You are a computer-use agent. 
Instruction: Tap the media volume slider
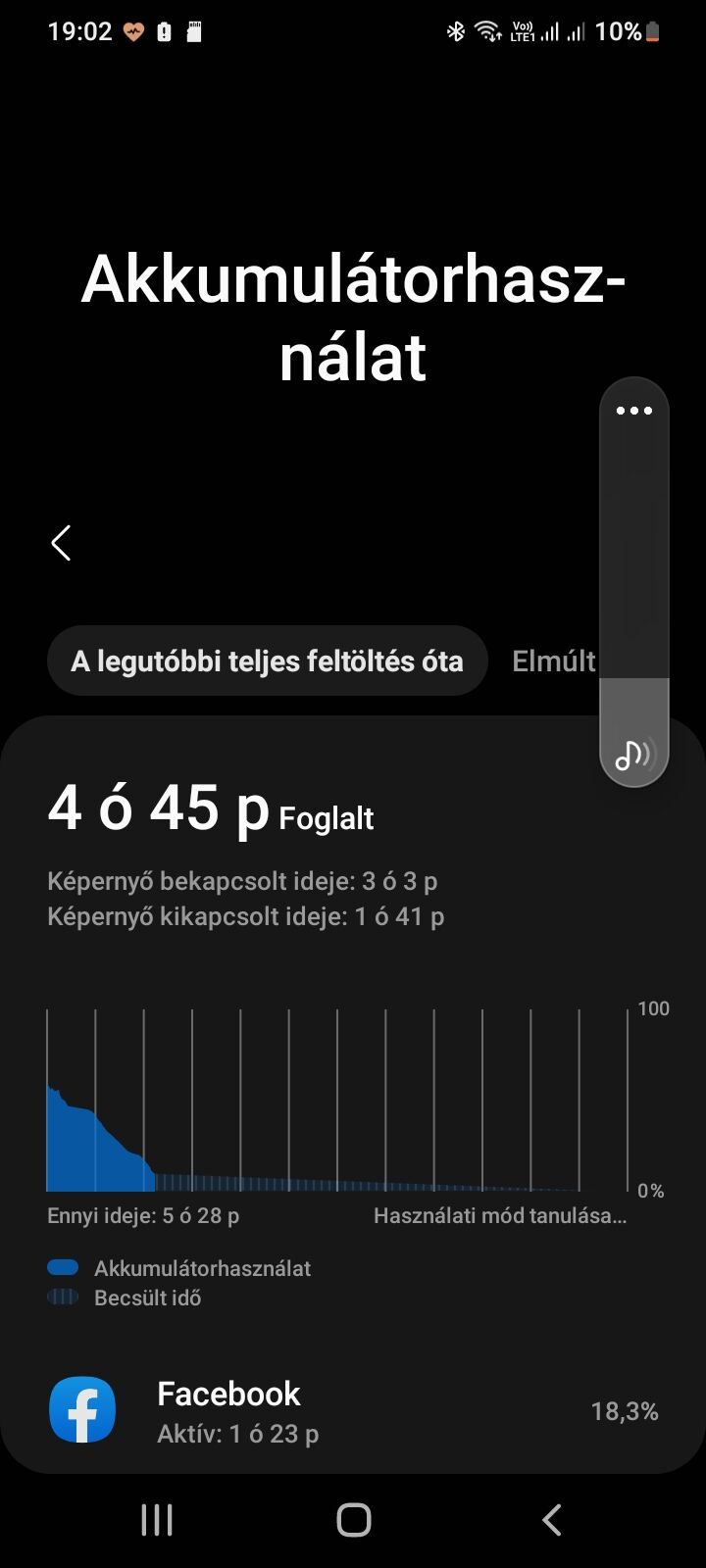(633, 588)
